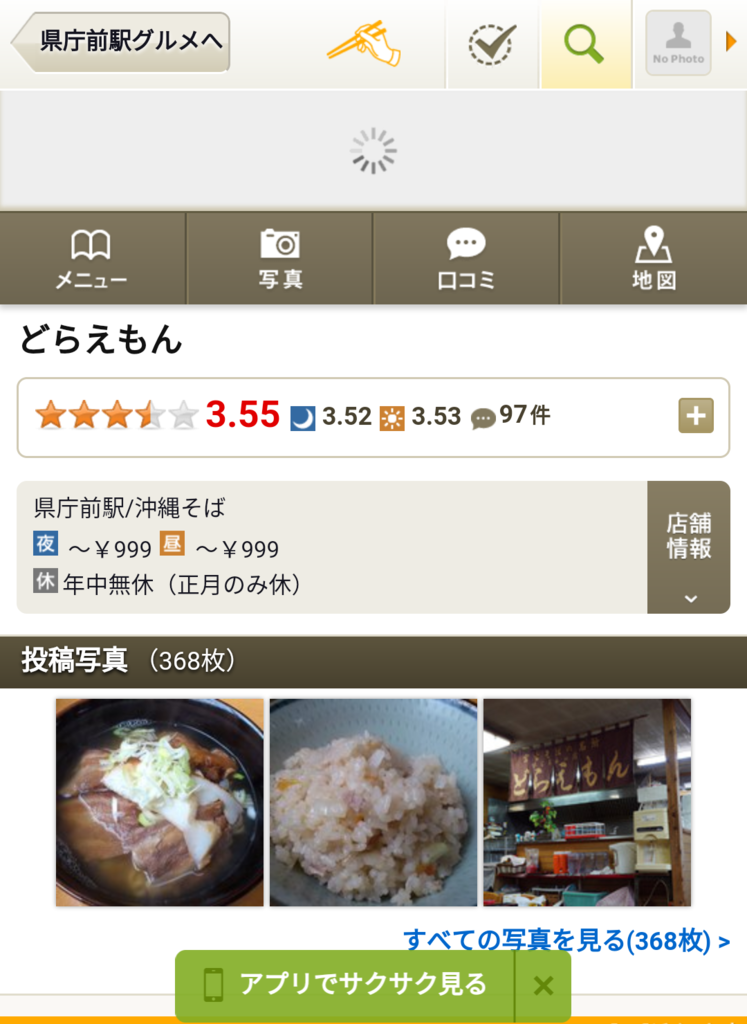
Task: Tap the dashed checkmark icon
Action: [x=491, y=44]
